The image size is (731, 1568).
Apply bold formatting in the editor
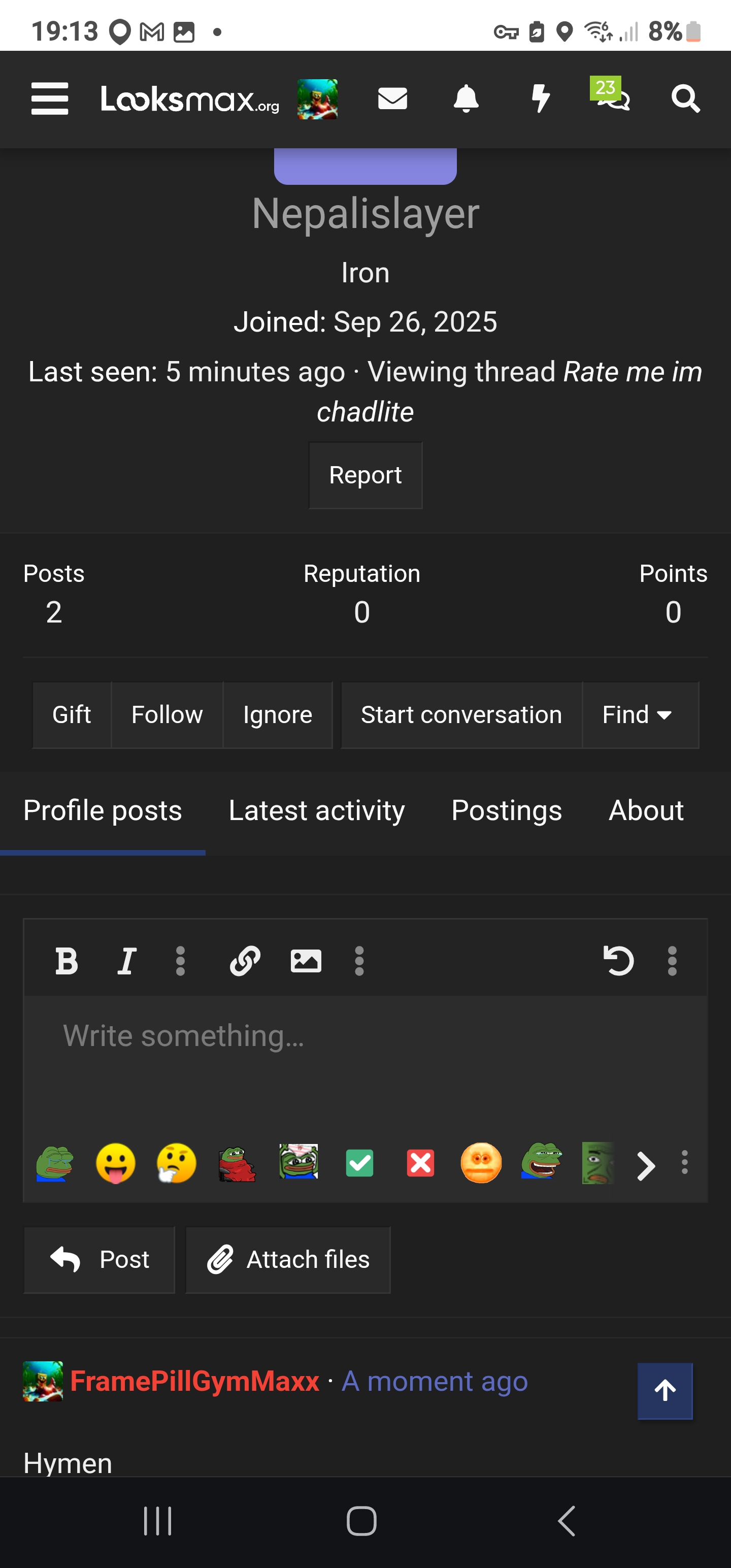[x=67, y=961]
